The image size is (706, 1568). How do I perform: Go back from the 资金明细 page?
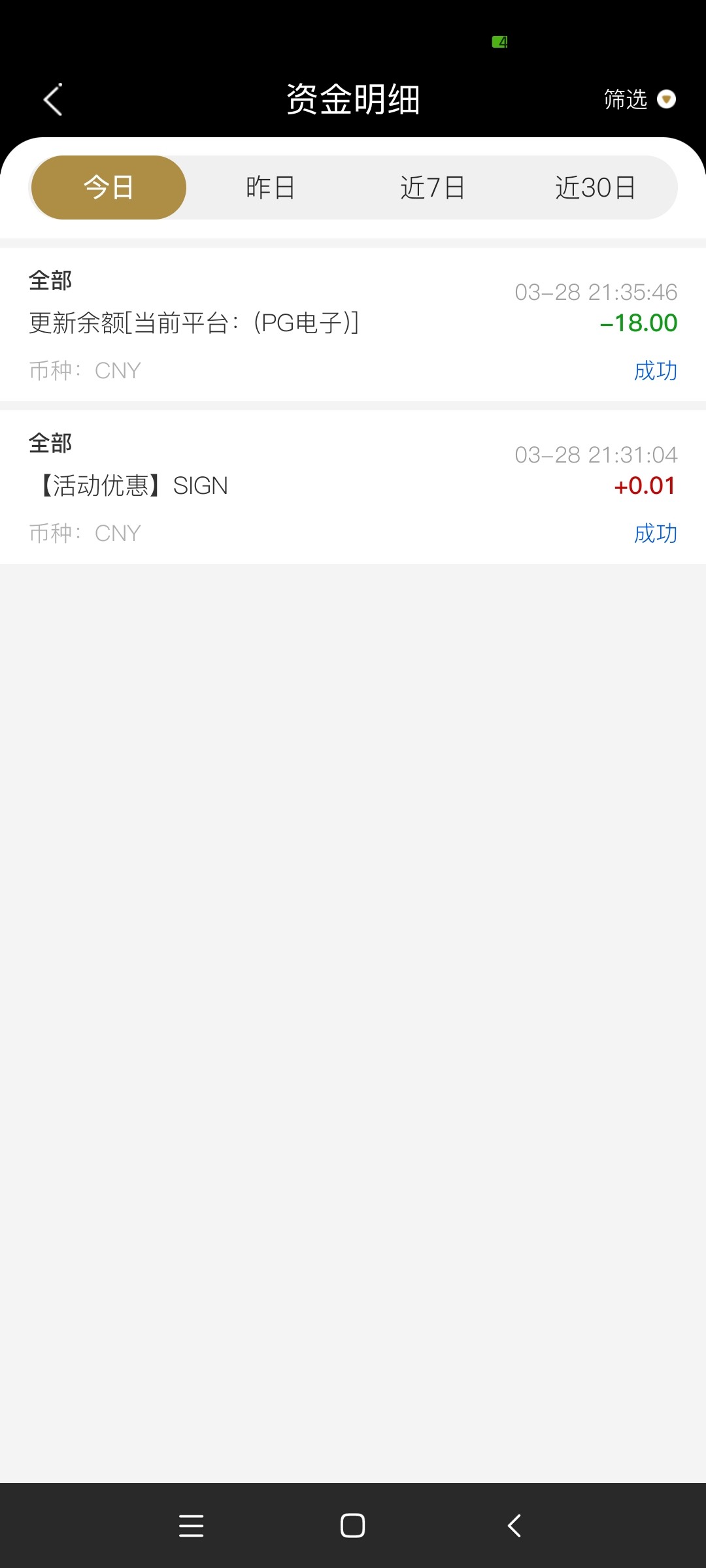pos(53,100)
